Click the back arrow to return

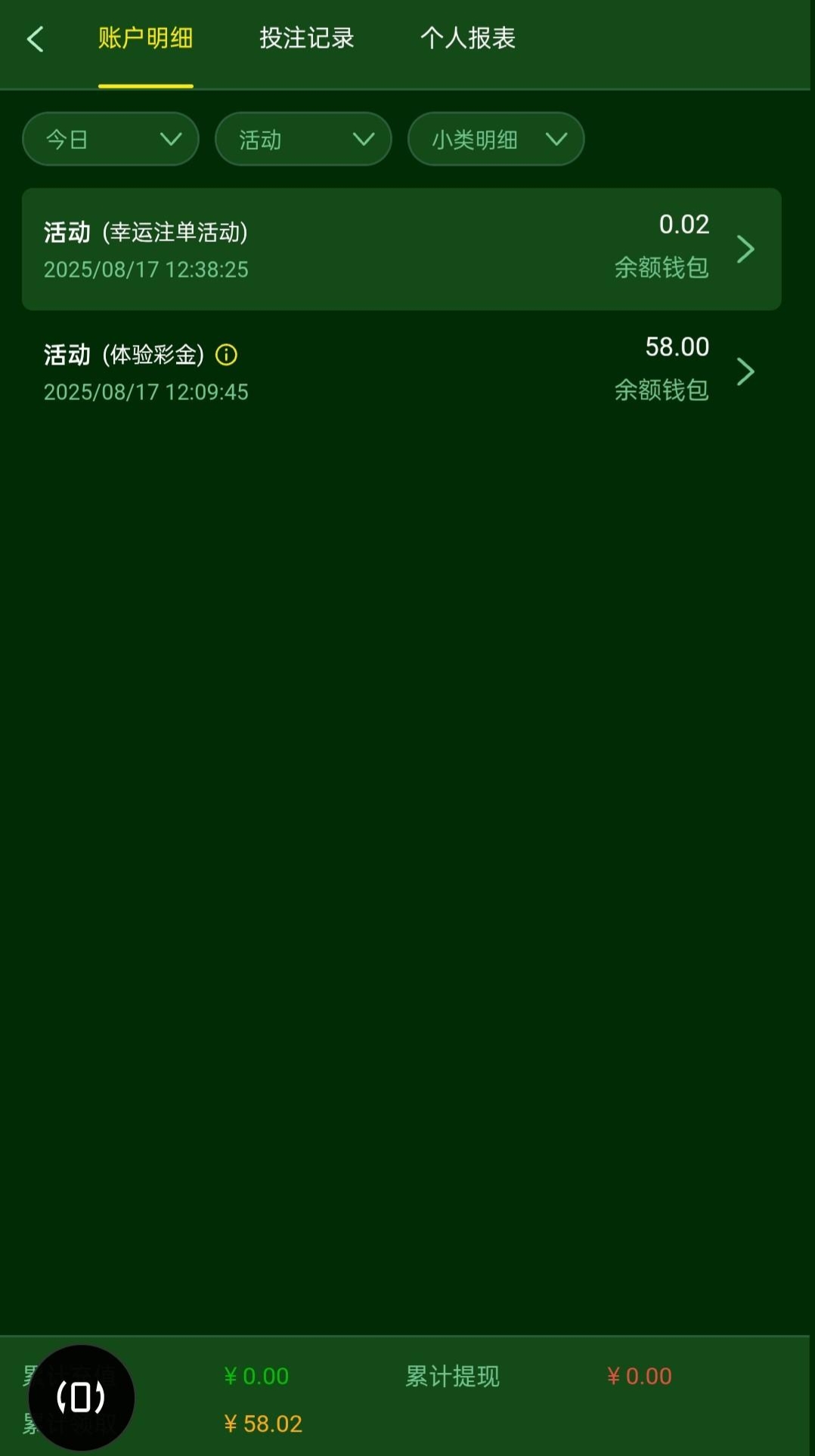coord(35,38)
